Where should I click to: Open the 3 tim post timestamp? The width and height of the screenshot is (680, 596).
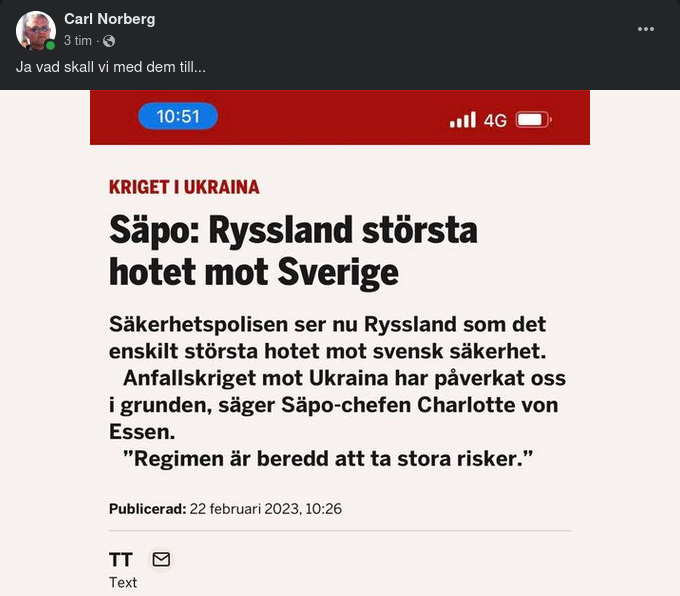click(x=78, y=41)
